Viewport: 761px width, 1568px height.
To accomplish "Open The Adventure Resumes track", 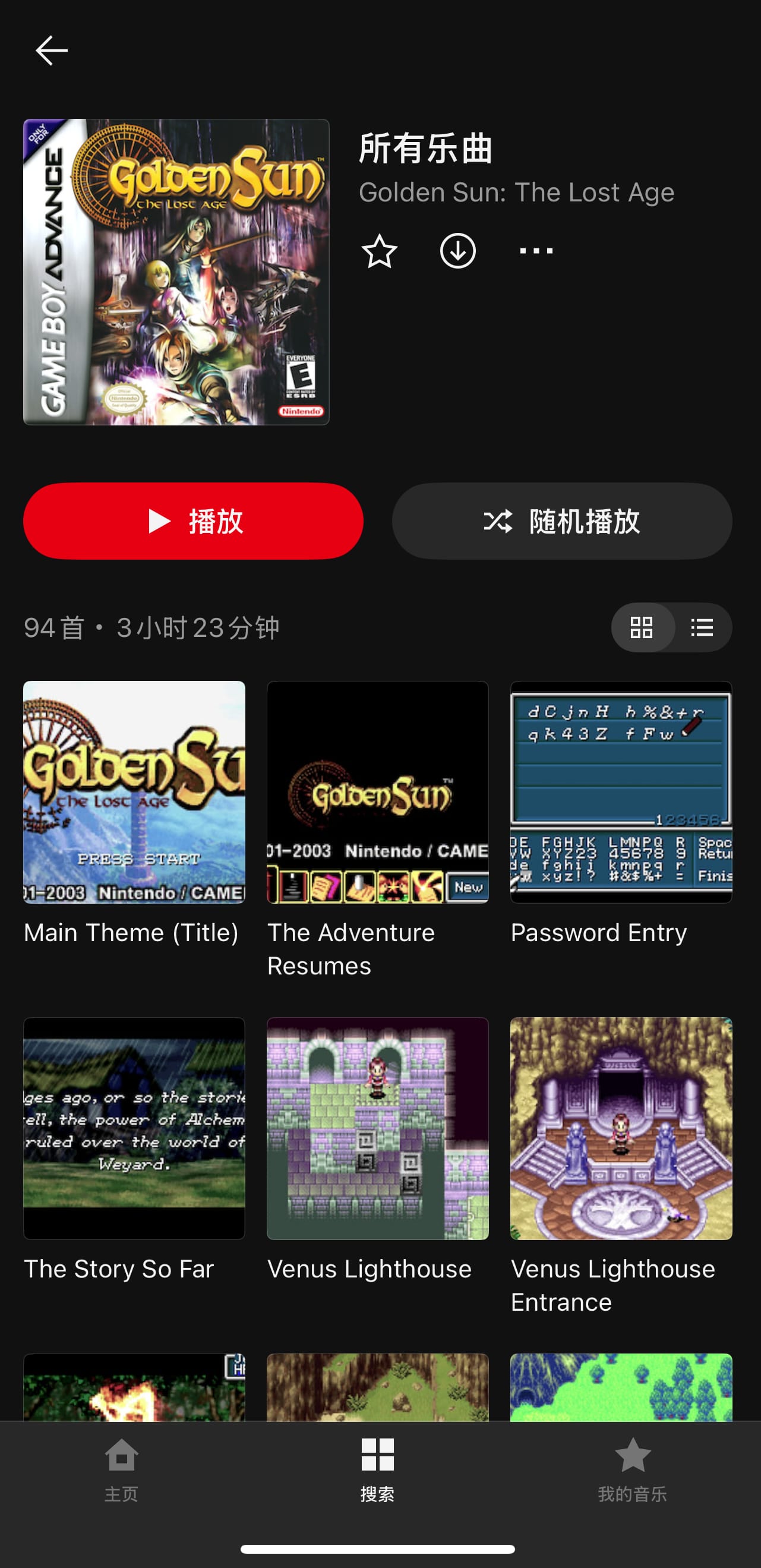I will coord(377,792).
